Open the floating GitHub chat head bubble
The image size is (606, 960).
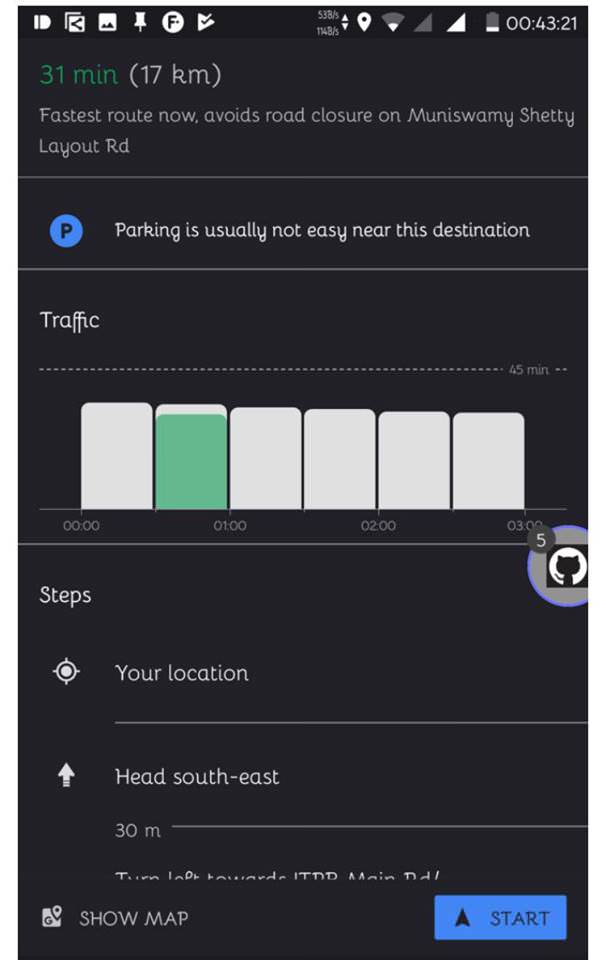click(564, 568)
